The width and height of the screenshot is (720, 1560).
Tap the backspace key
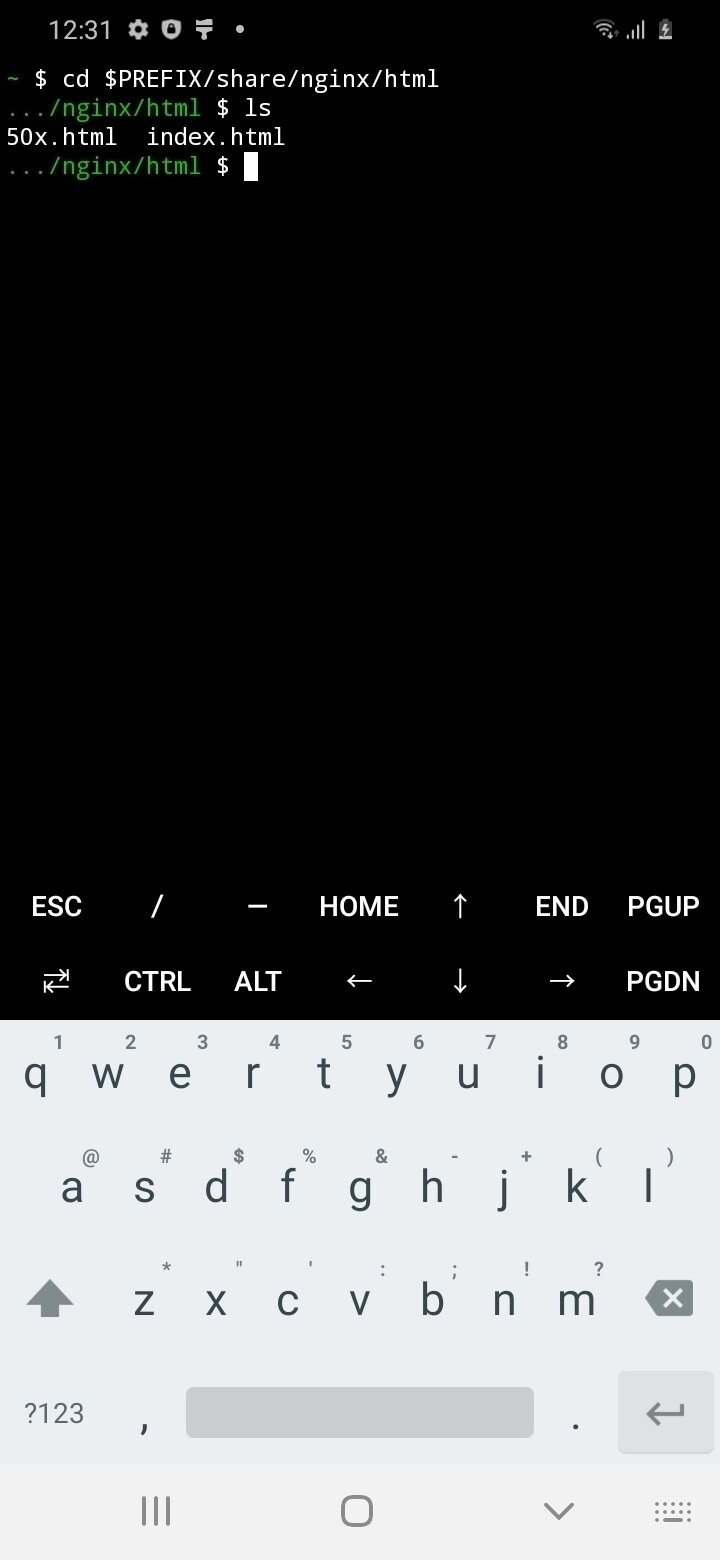(x=669, y=1299)
